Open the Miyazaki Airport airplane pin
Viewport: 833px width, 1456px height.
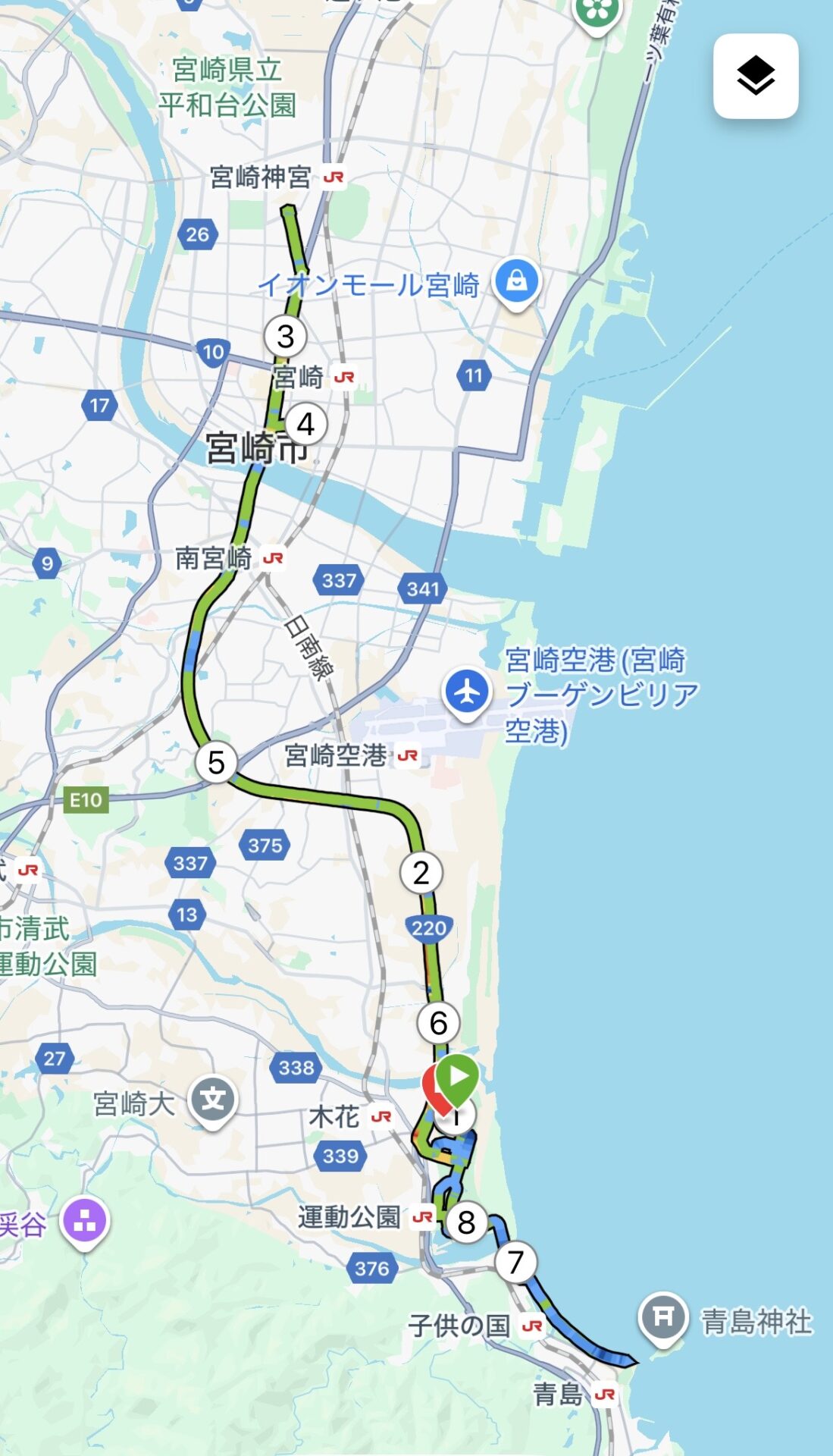(x=467, y=692)
